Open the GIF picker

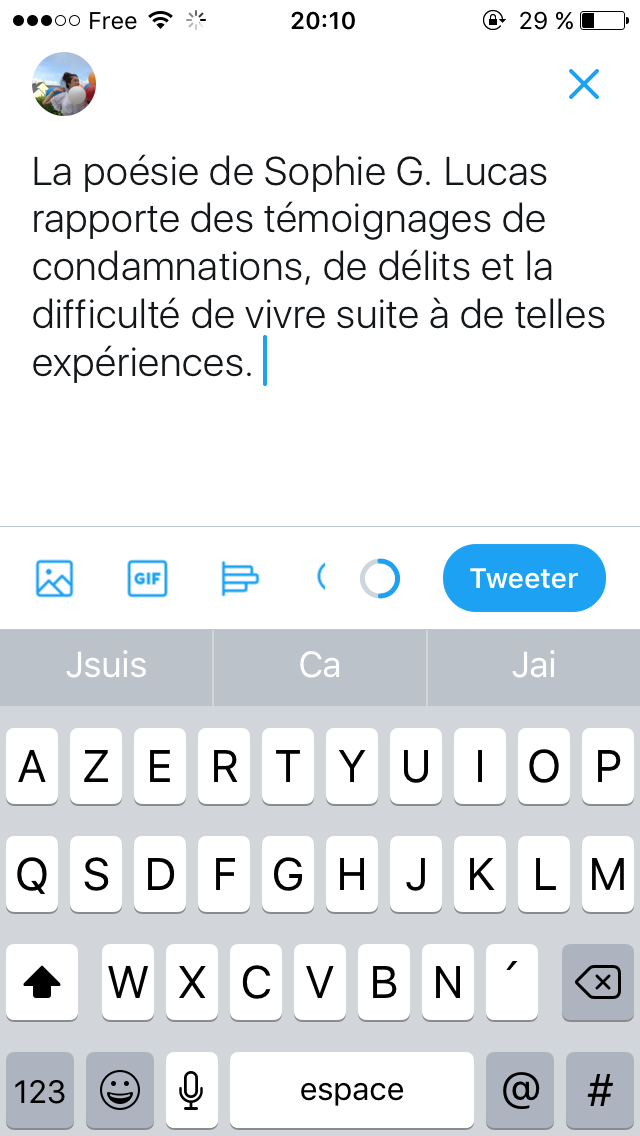point(148,578)
